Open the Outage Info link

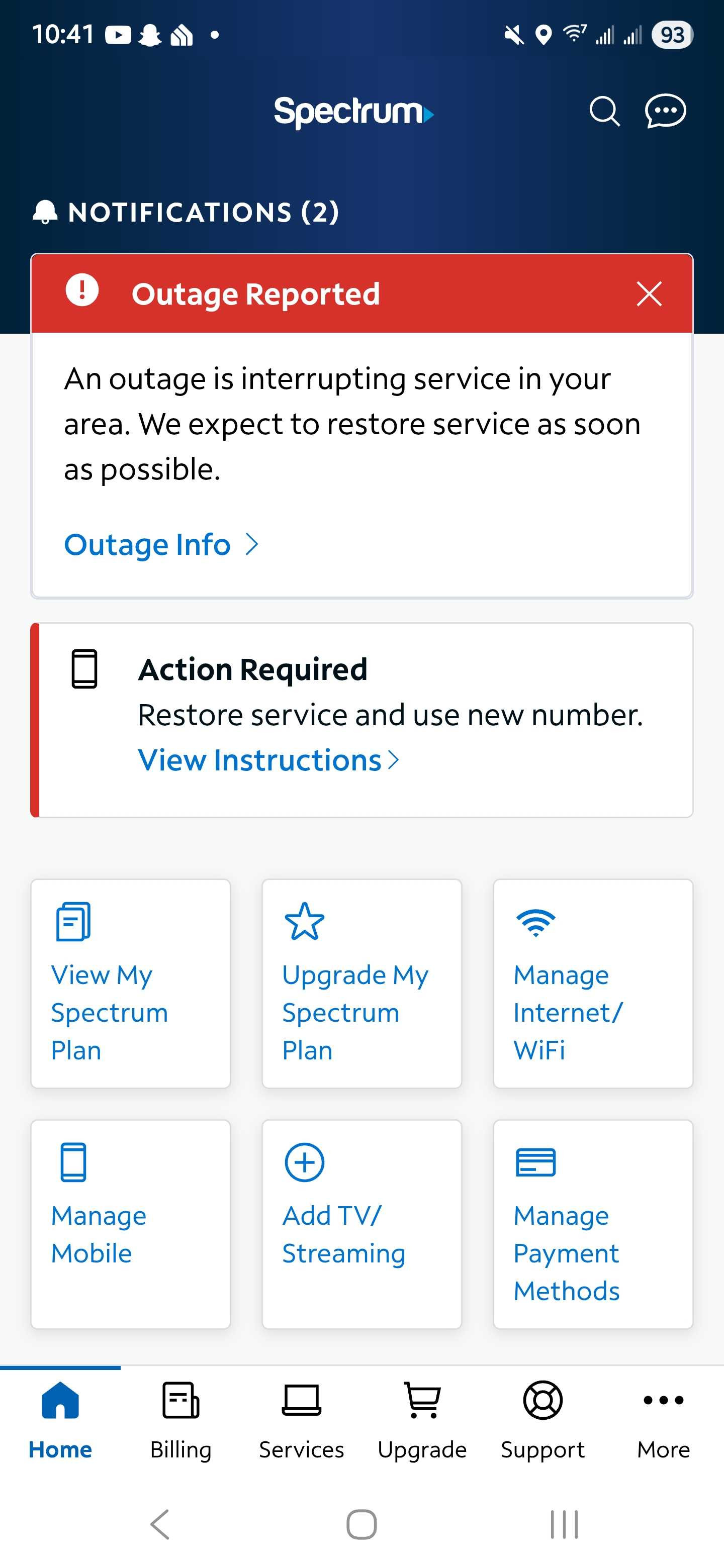[x=161, y=544]
